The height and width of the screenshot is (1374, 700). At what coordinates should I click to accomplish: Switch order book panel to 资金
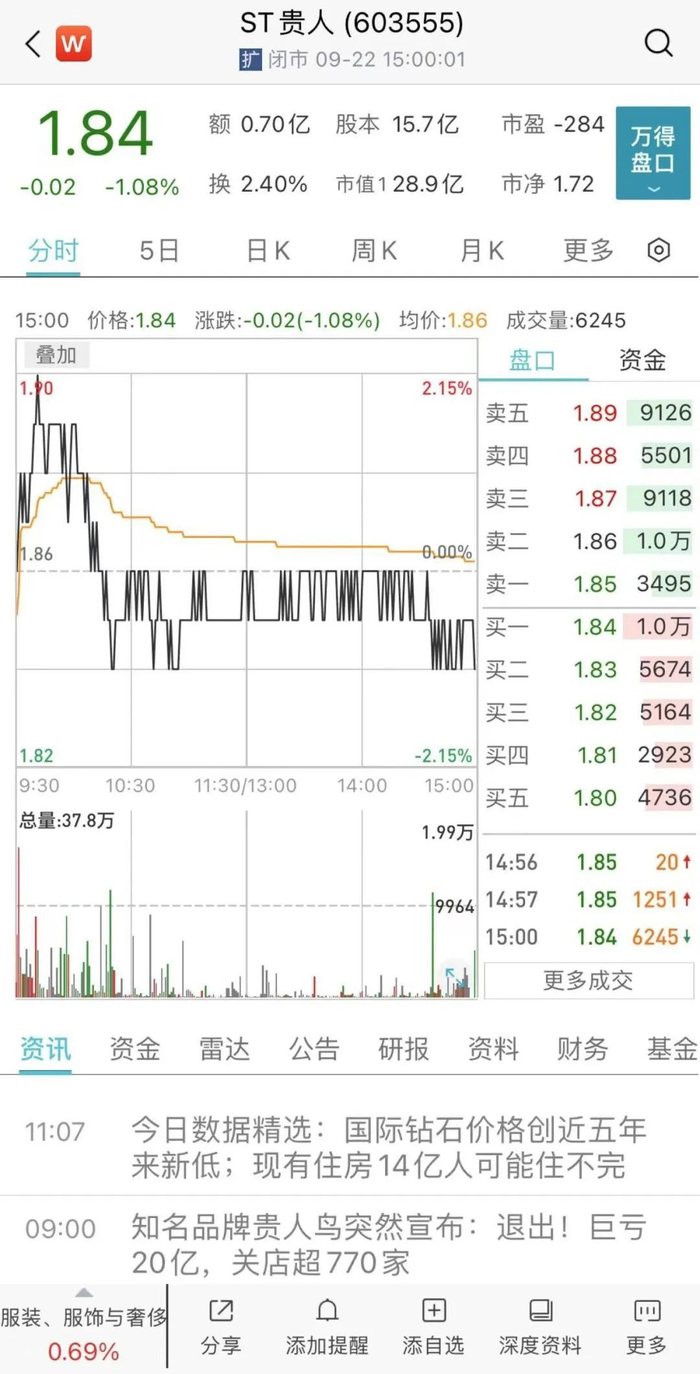pyautogui.click(x=642, y=360)
